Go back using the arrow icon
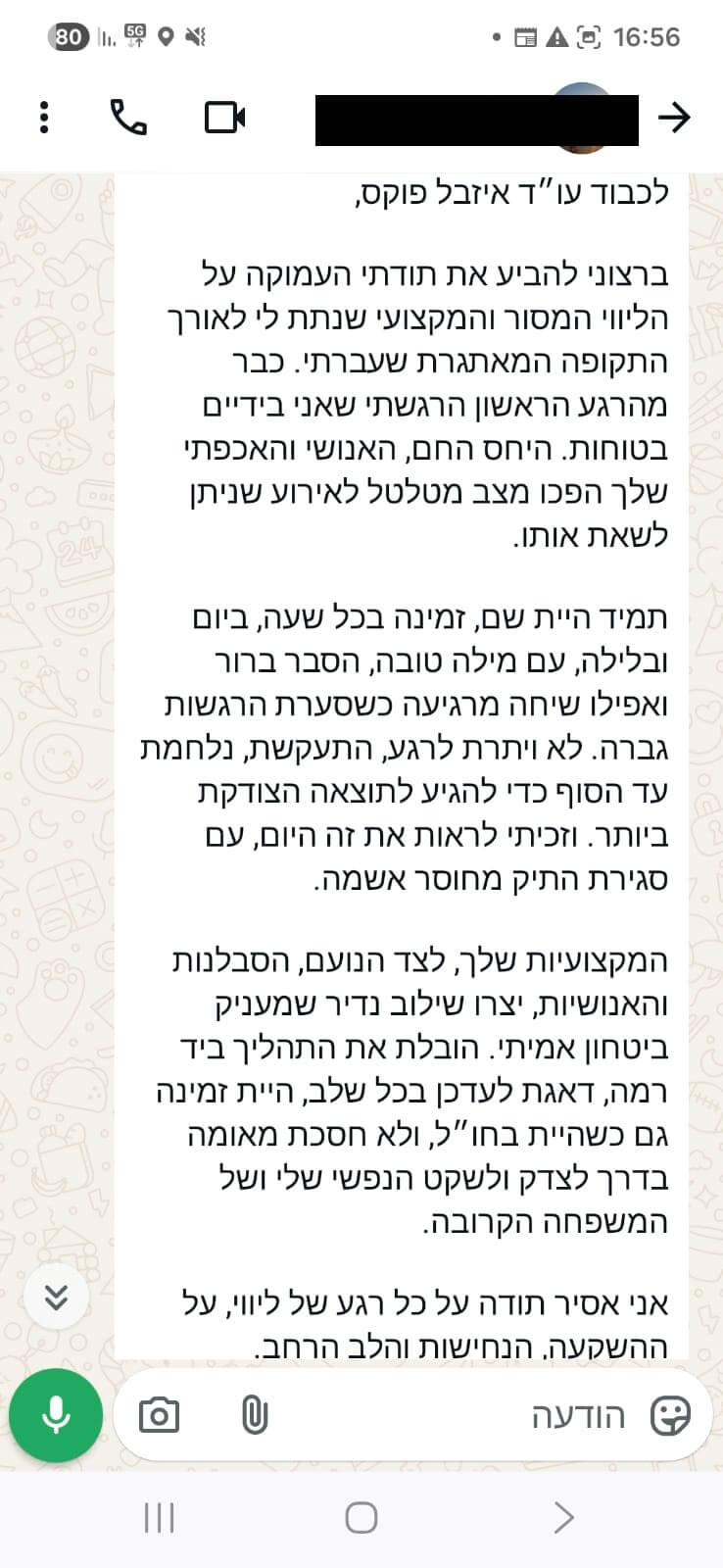 [673, 118]
